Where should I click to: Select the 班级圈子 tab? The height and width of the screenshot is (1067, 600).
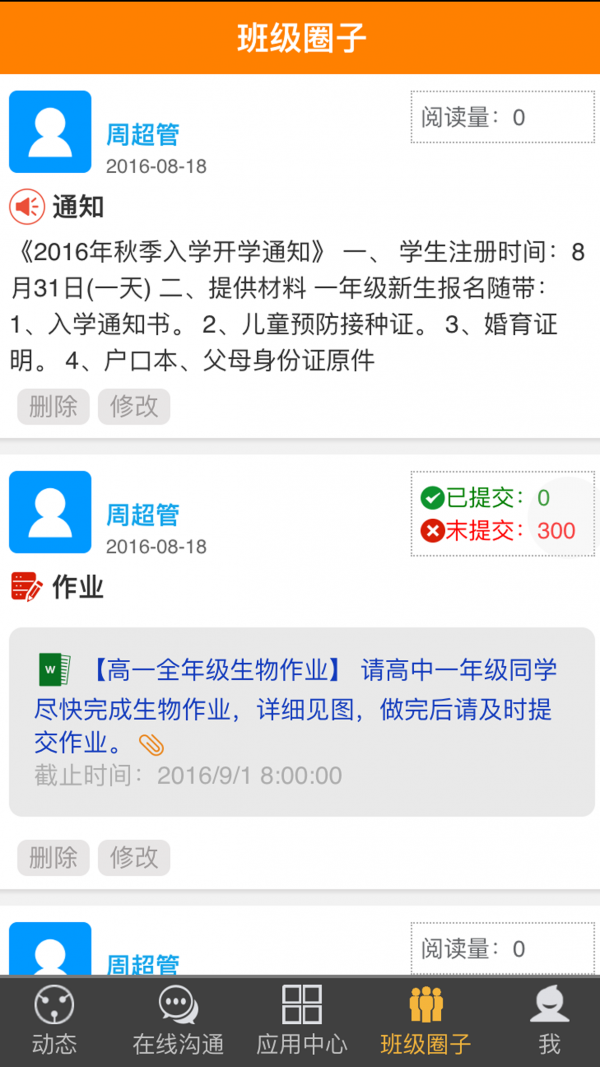tap(426, 1021)
